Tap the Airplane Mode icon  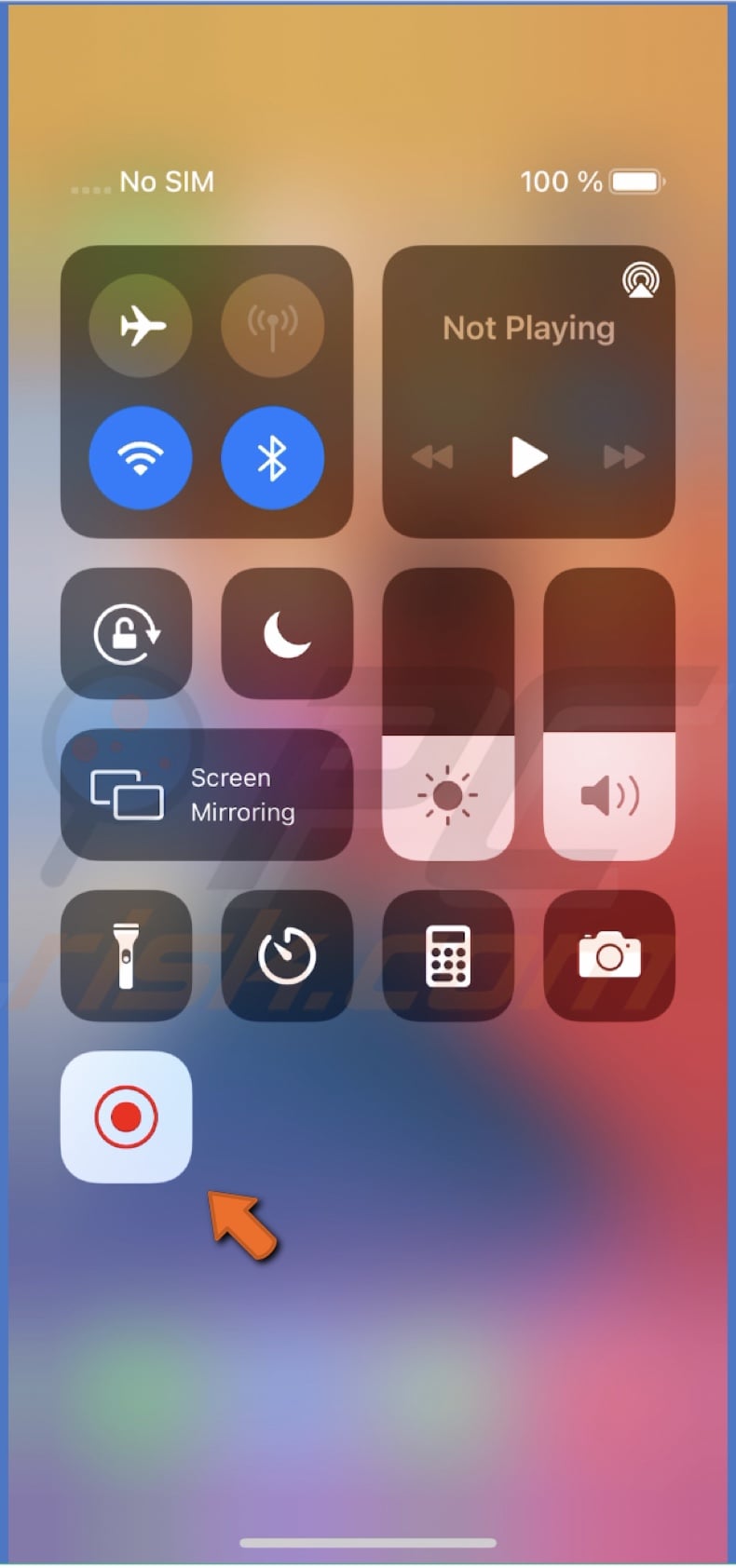[141, 325]
